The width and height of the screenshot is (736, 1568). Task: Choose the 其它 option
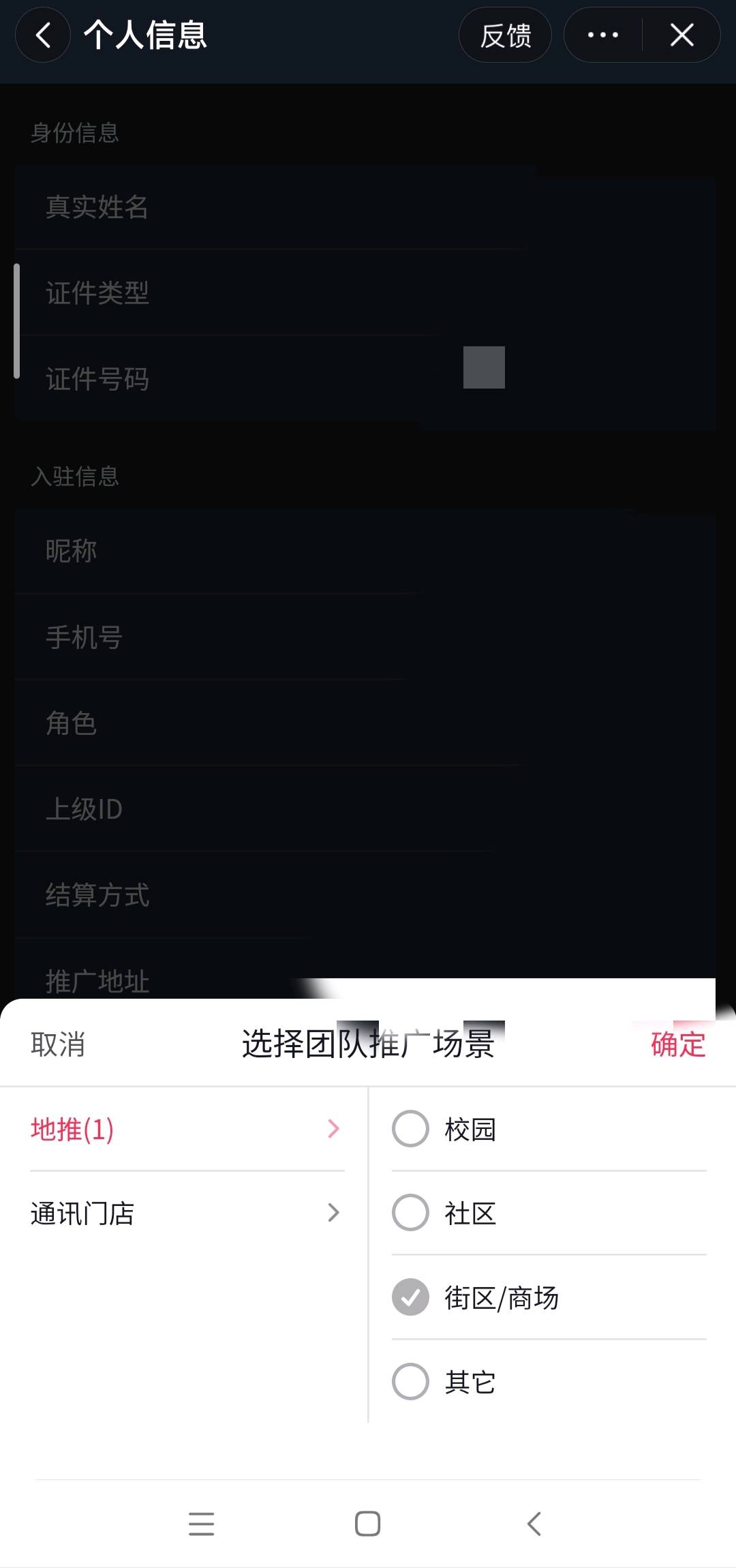click(549, 1382)
